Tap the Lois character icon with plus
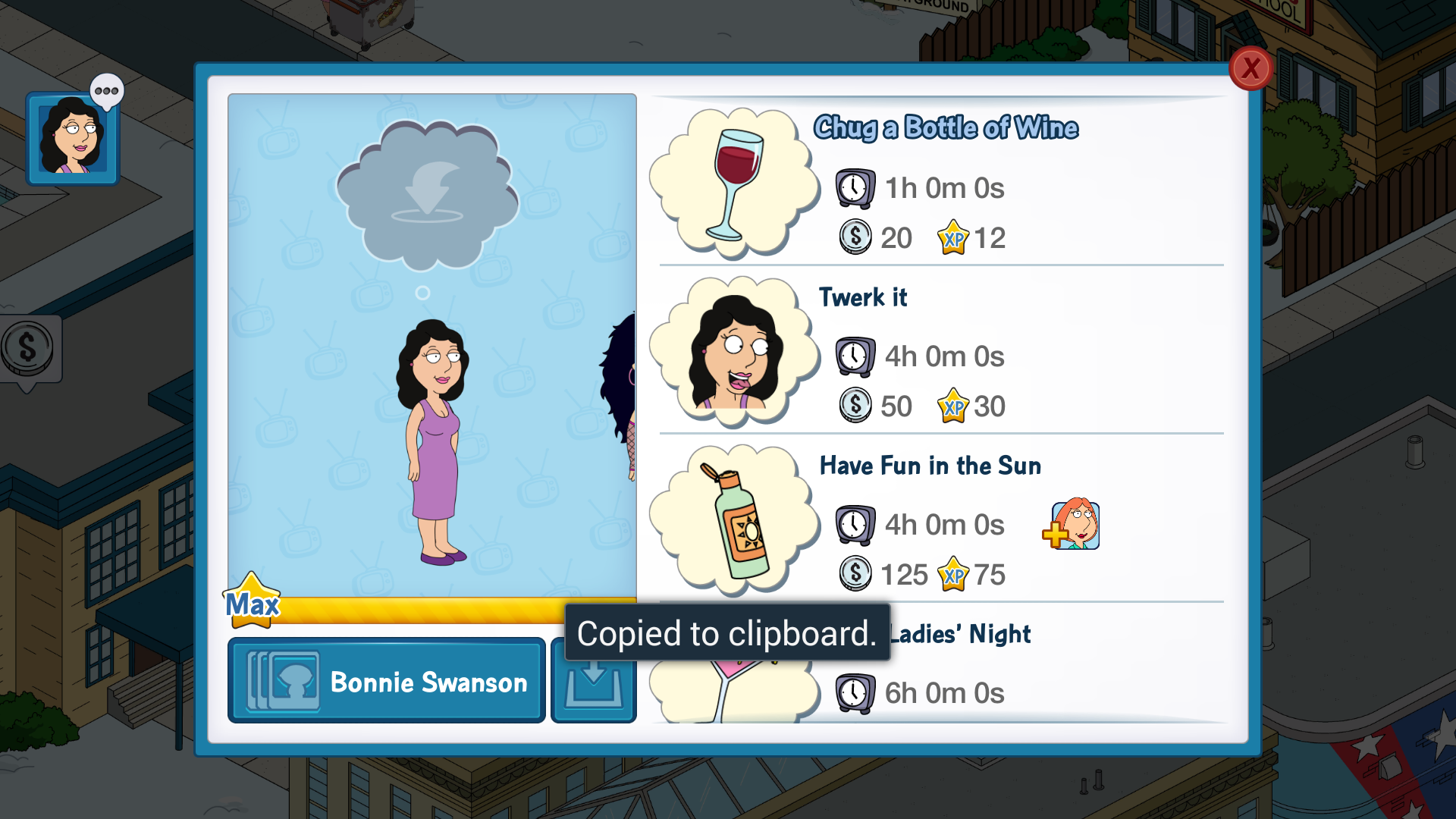This screenshot has height=819, width=1456. point(1072,525)
